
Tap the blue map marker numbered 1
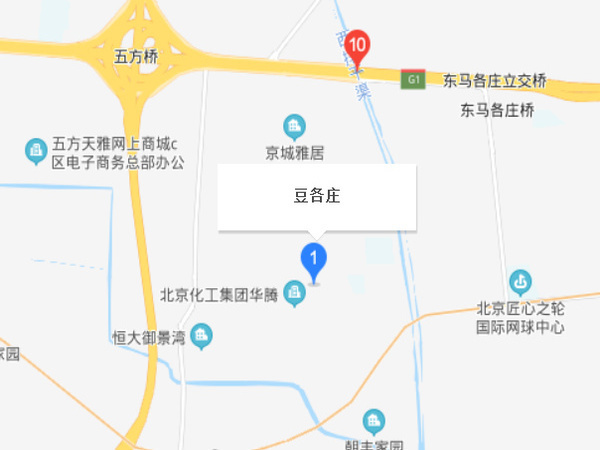pyautogui.click(x=314, y=262)
